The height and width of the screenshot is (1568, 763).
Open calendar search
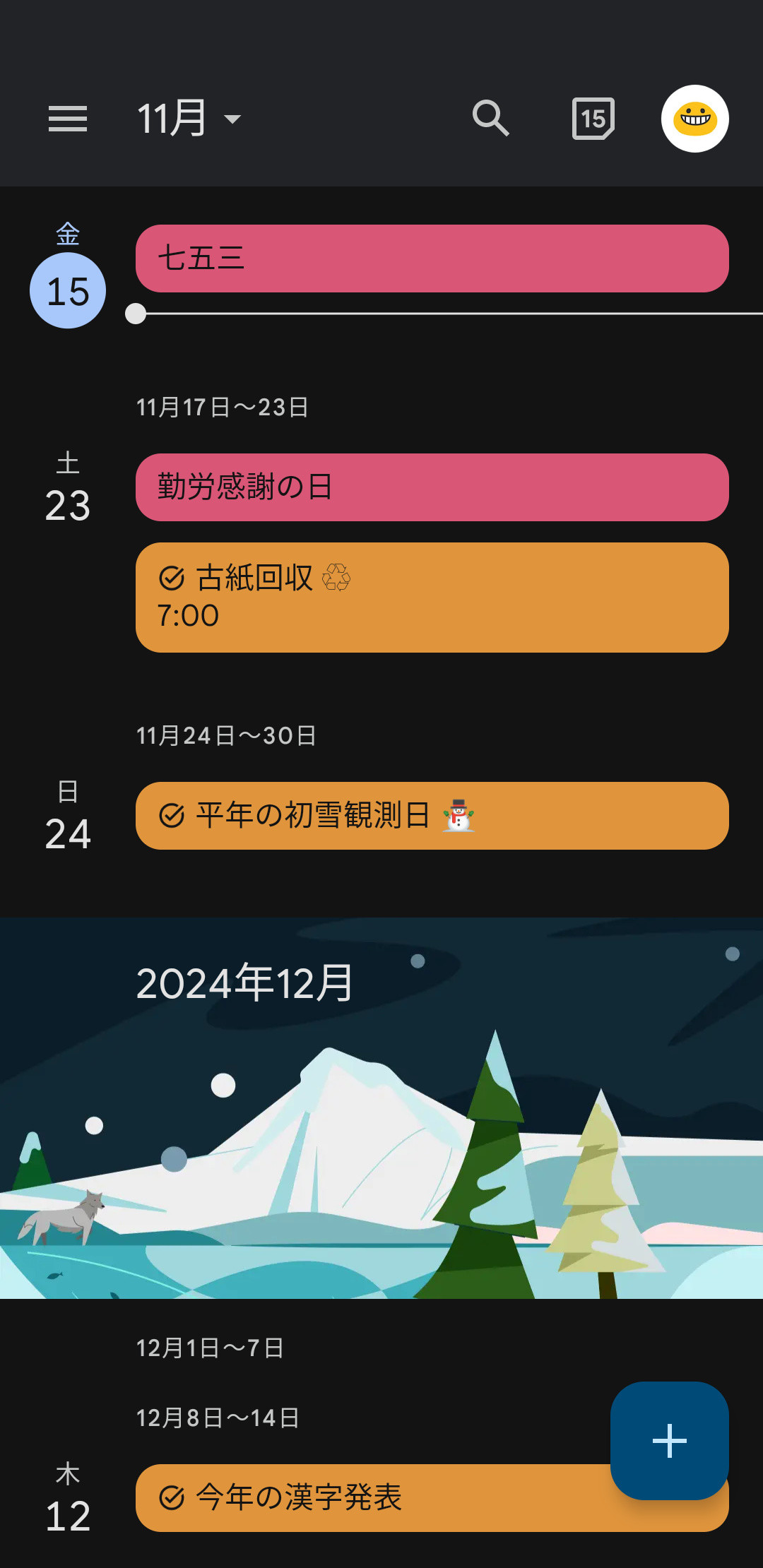(x=490, y=119)
